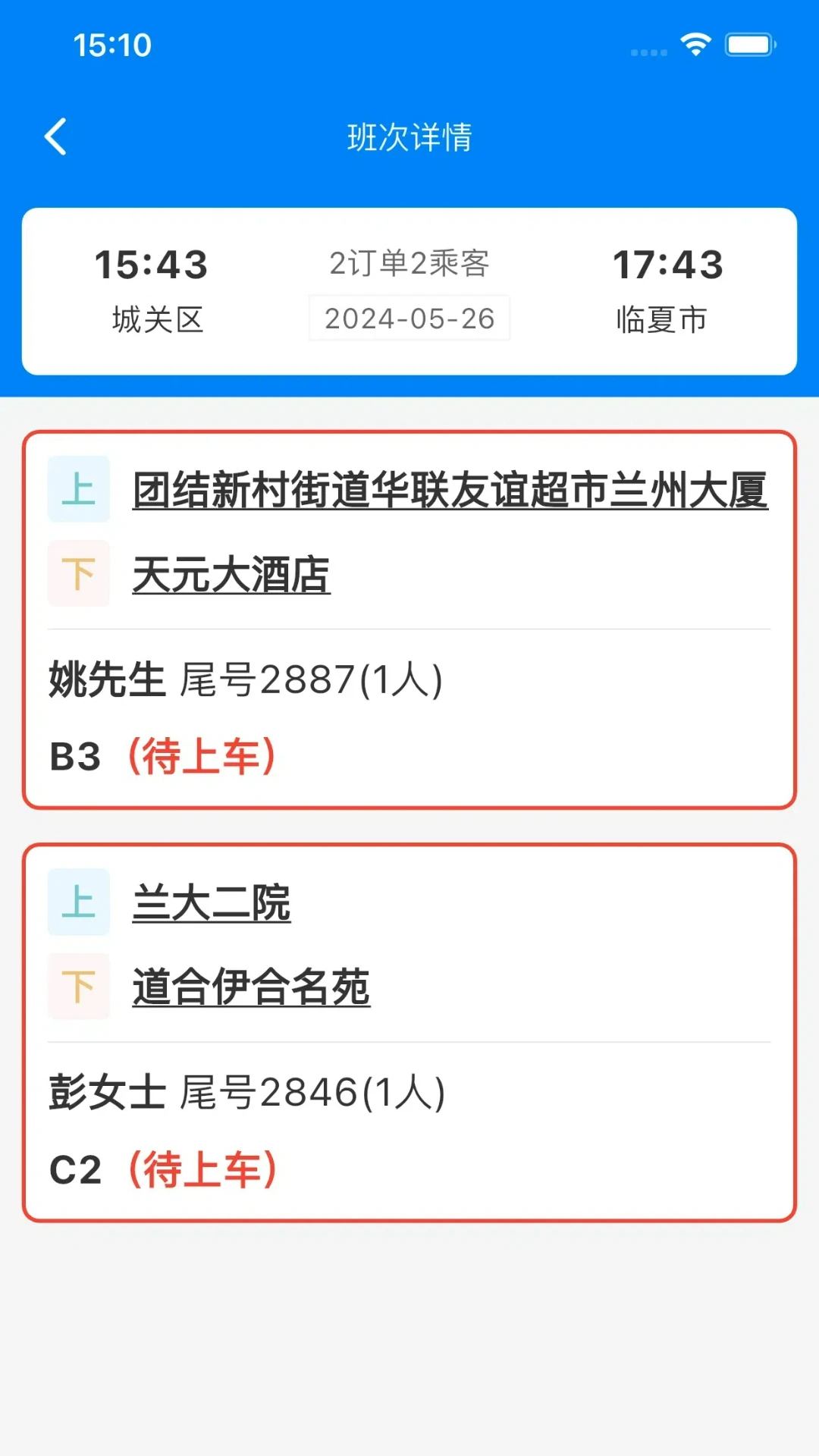The height and width of the screenshot is (1456, 819).
Task: Tap the cellular signal dots indicator
Action: pyautogui.click(x=648, y=52)
